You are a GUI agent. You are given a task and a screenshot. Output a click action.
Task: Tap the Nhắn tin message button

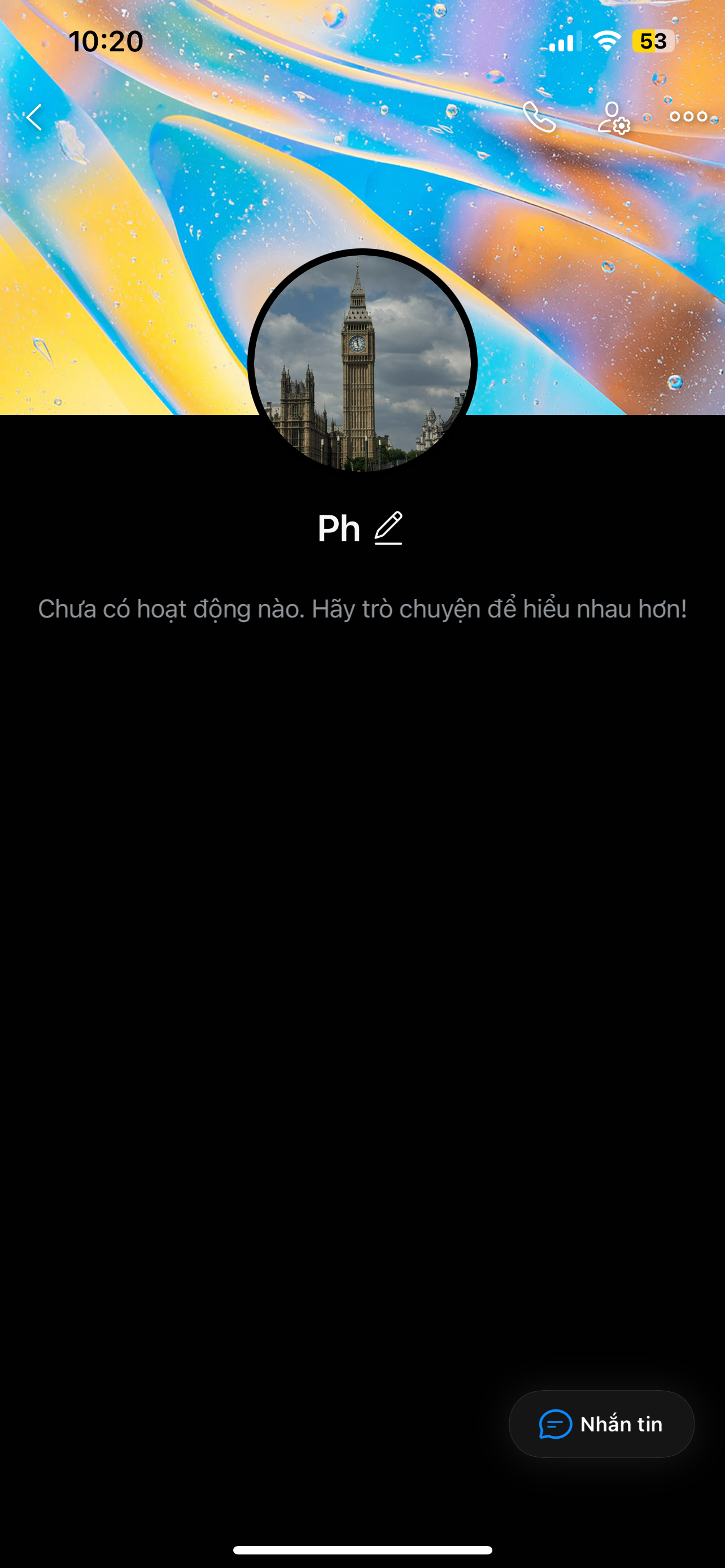point(601,1424)
